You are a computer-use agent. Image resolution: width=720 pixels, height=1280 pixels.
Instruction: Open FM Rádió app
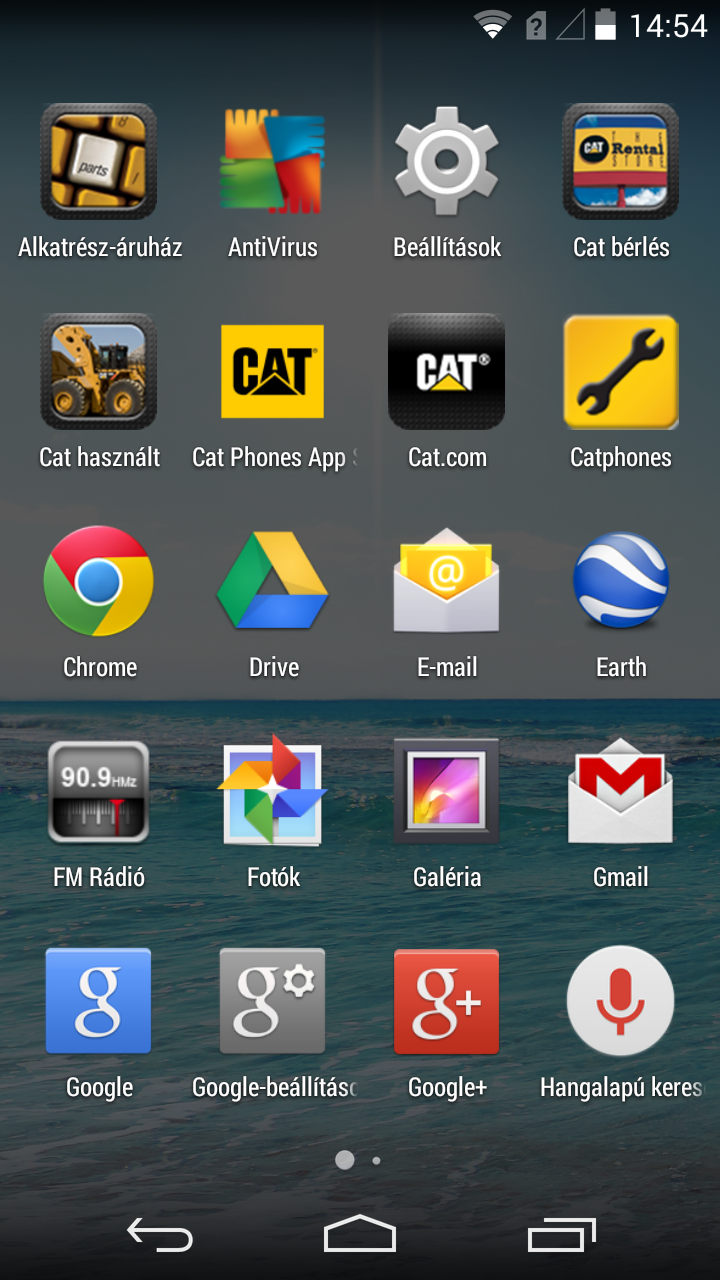[x=99, y=792]
